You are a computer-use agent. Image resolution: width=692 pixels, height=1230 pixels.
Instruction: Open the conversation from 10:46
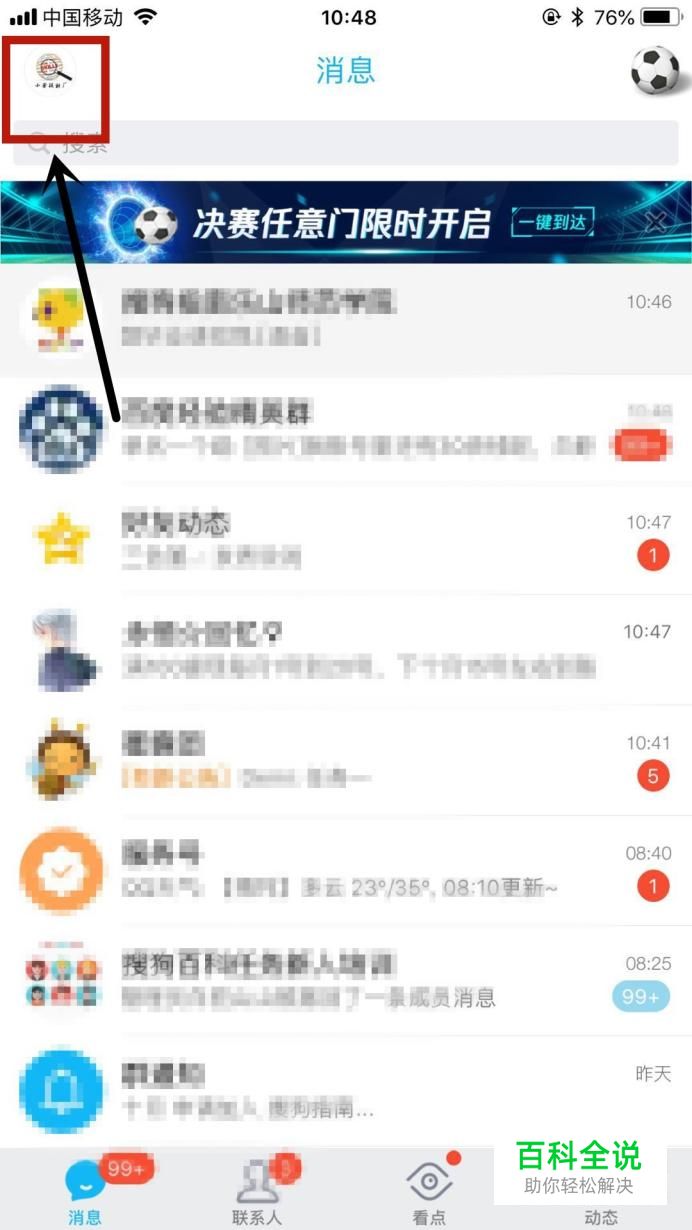345,318
